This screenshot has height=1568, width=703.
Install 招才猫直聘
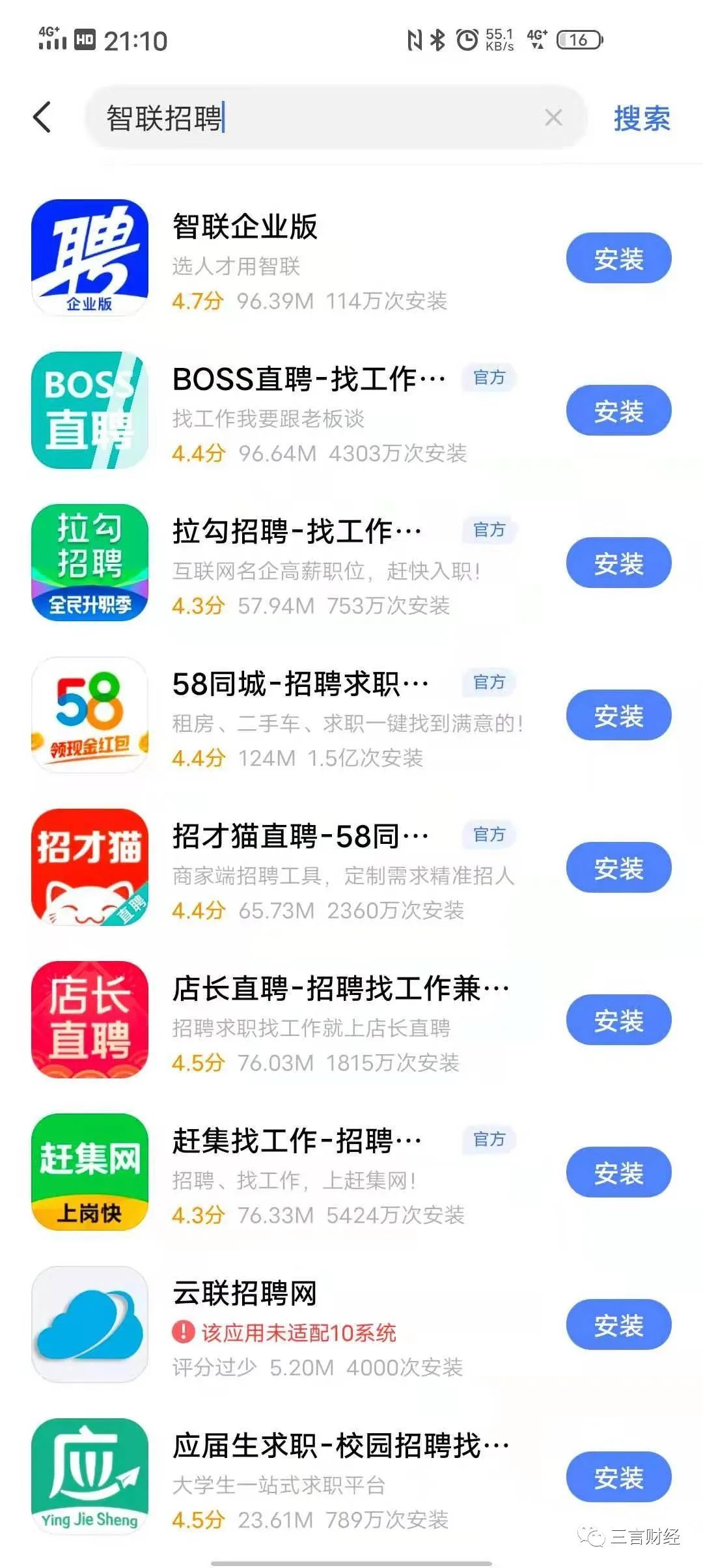point(618,868)
